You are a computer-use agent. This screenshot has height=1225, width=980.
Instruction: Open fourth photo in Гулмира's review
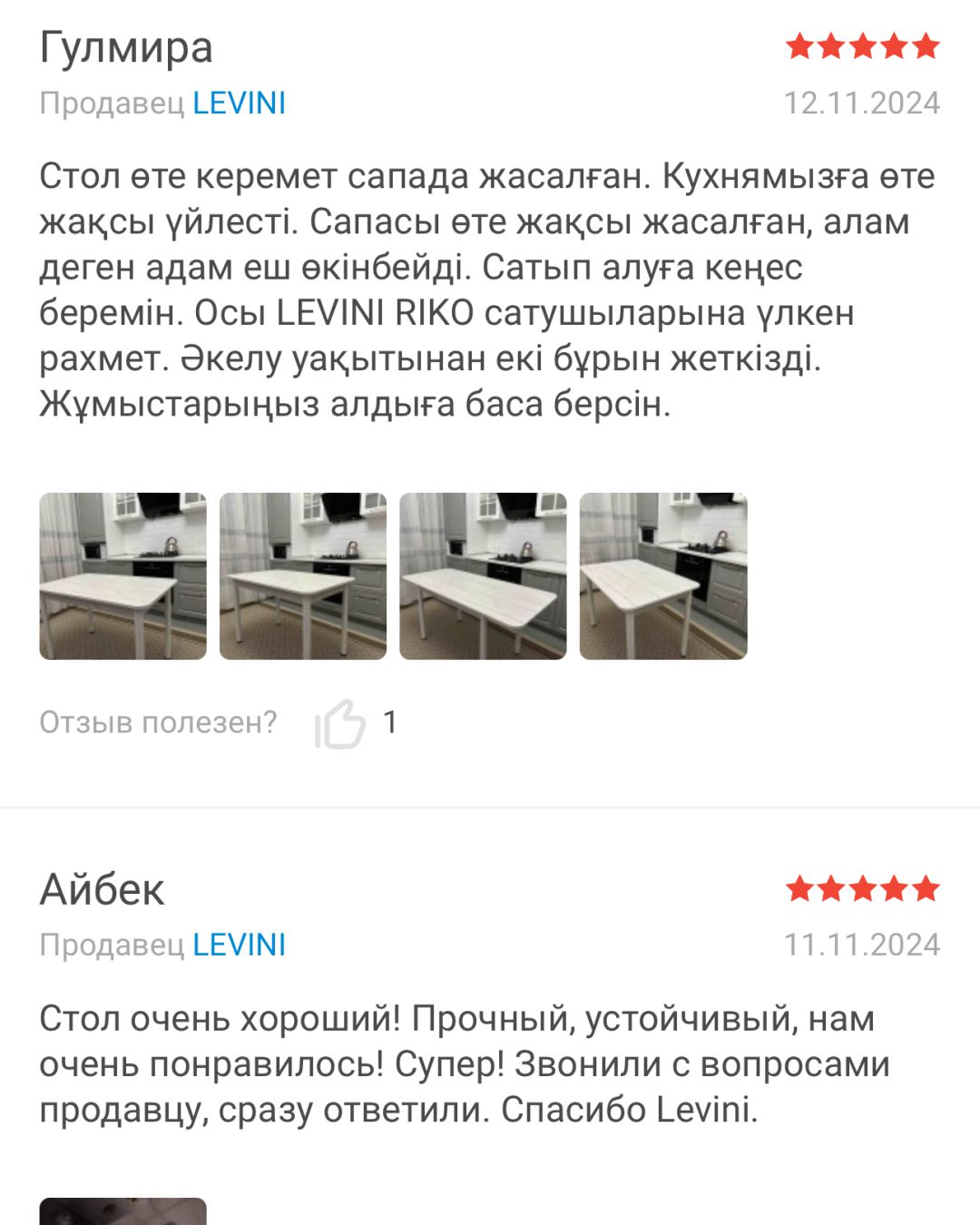click(663, 576)
